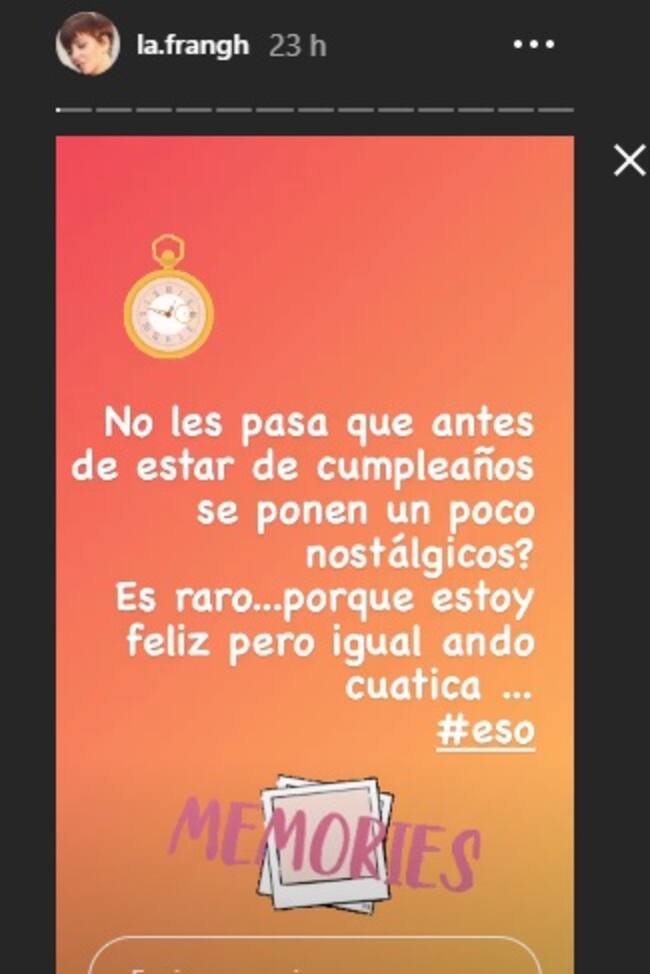
Task: Open la.frangh's profile picture
Action: coord(88,44)
